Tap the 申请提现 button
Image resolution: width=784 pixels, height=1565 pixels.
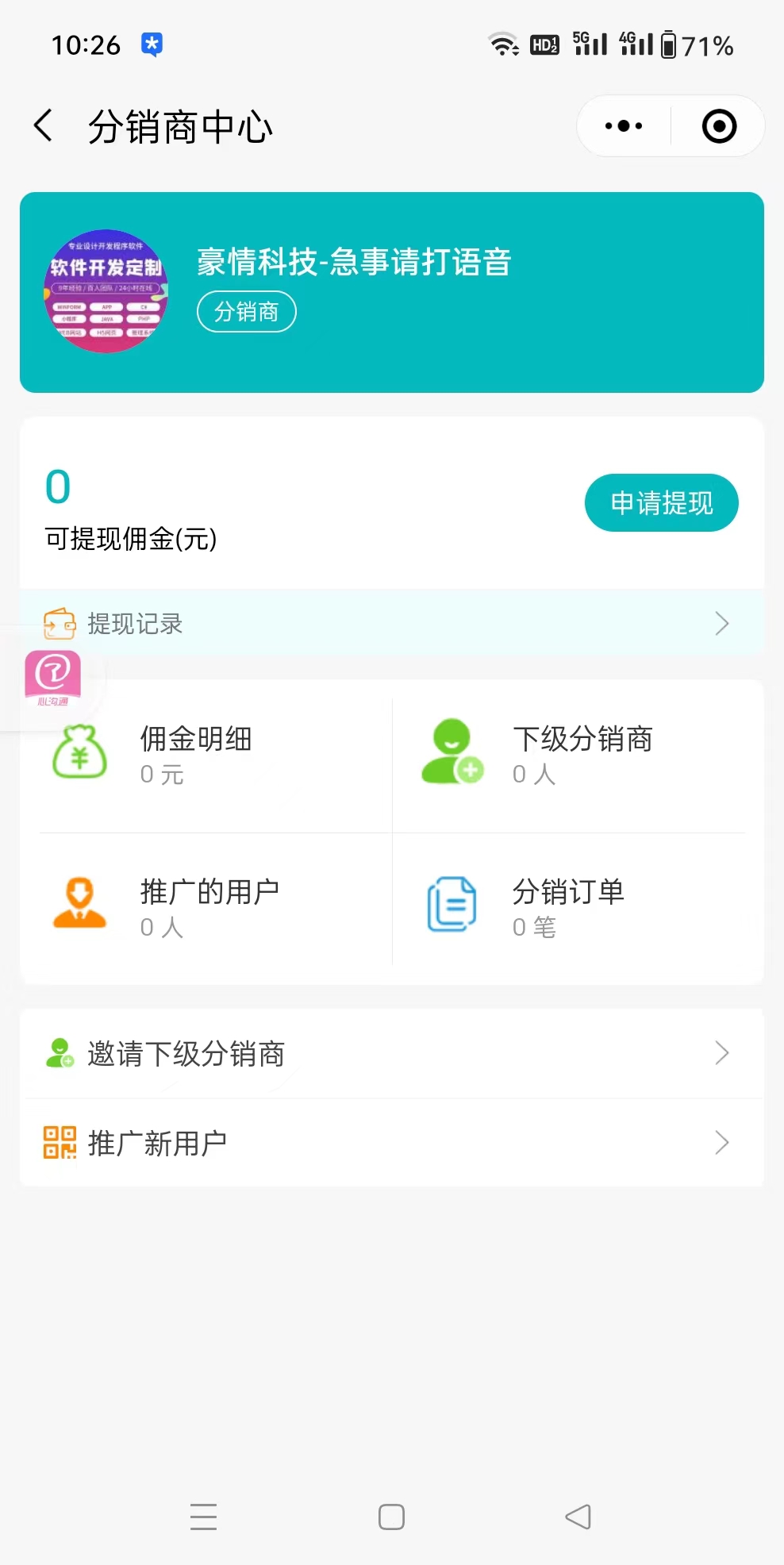(x=661, y=503)
